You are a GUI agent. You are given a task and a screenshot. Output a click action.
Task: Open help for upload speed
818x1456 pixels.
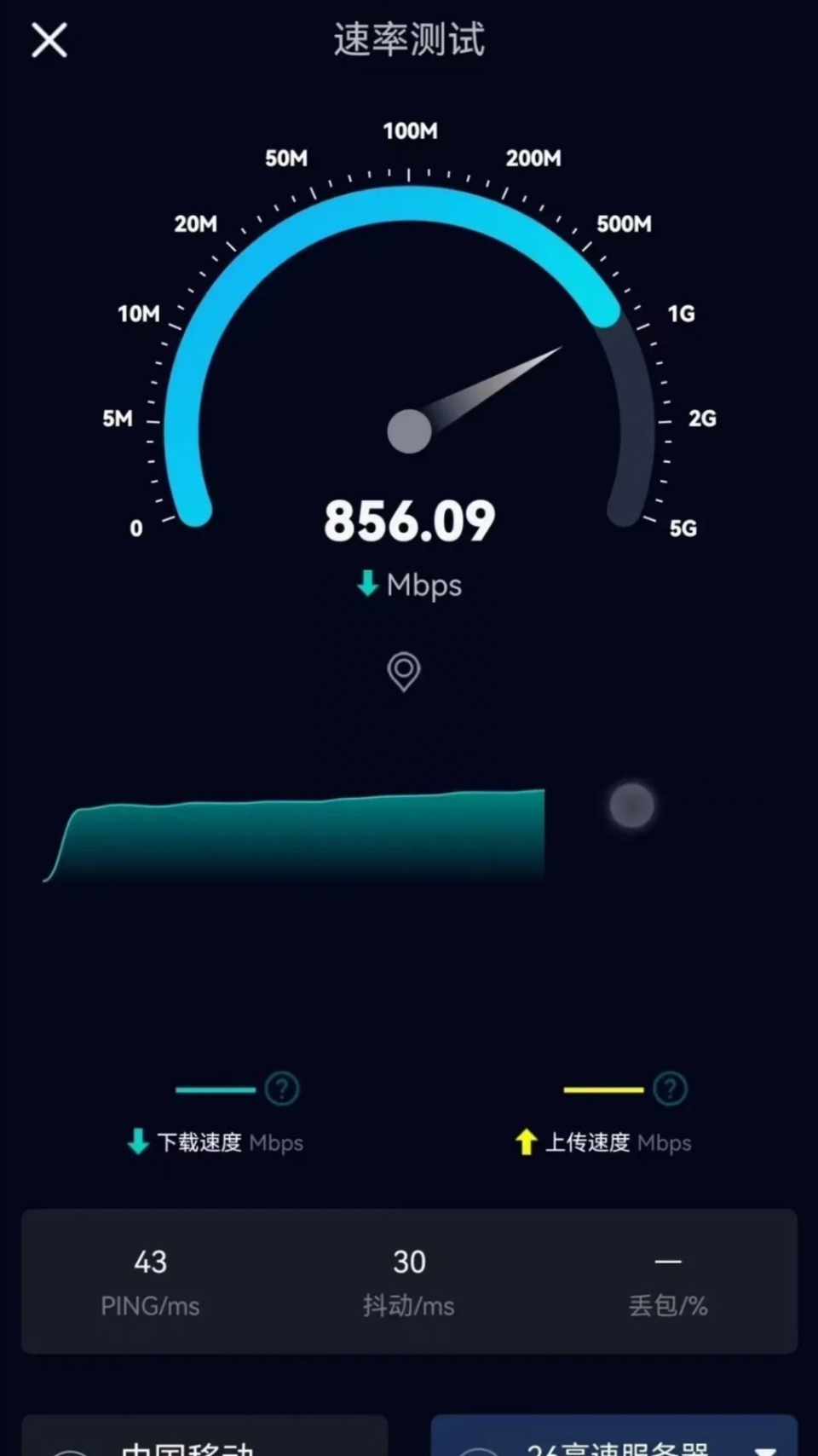[x=670, y=1089]
